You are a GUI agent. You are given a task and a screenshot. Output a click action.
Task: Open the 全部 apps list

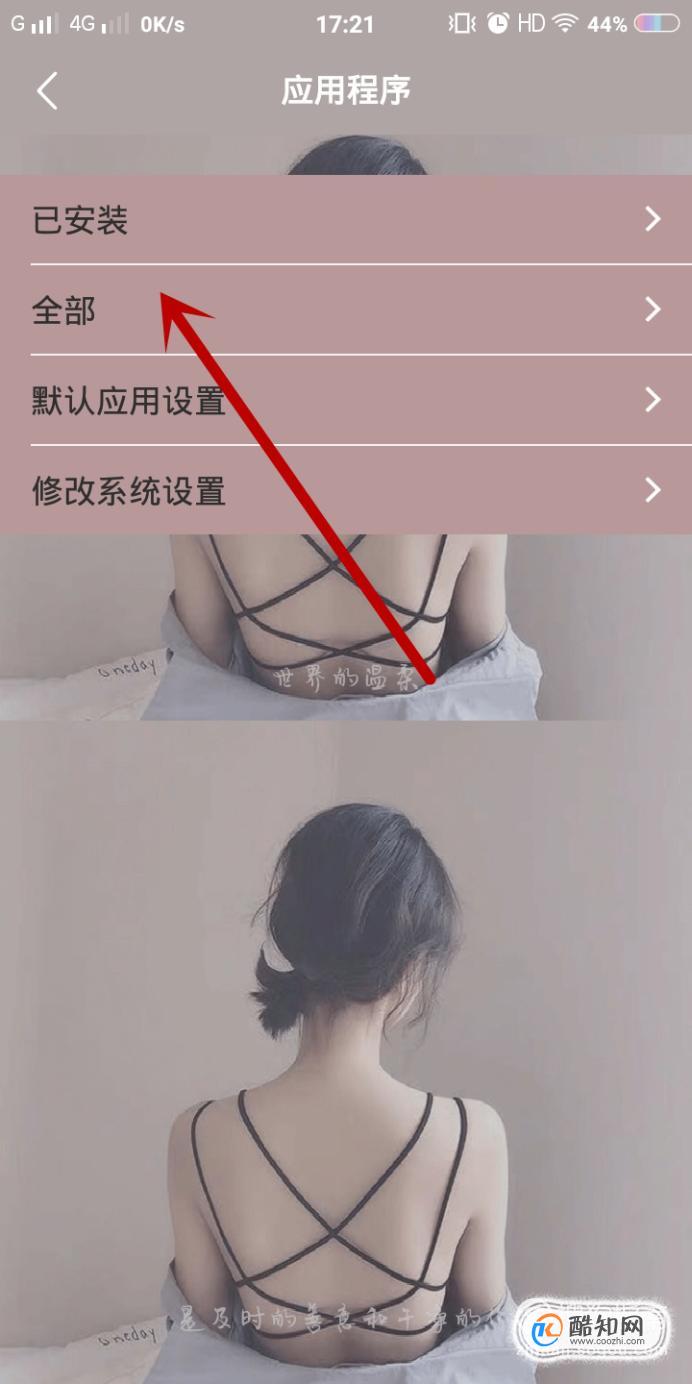(345, 310)
